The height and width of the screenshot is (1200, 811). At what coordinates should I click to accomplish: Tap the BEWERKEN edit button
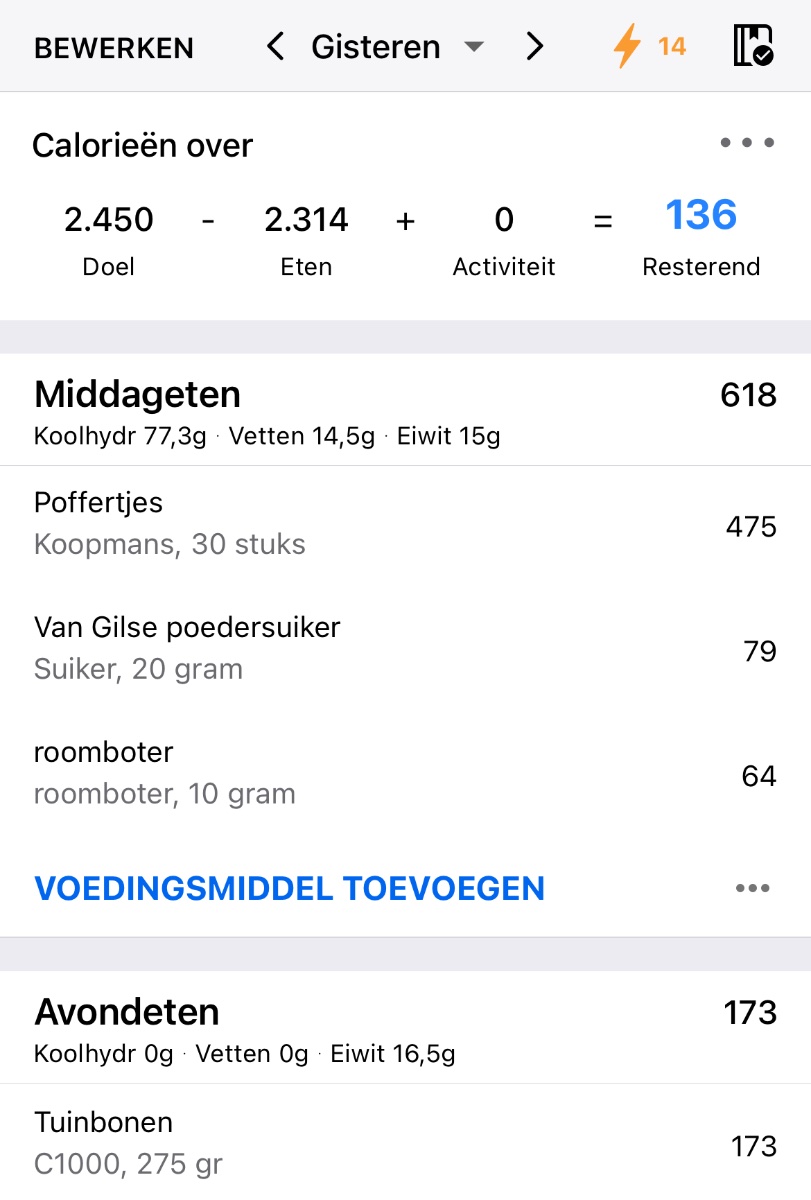pyautogui.click(x=114, y=48)
